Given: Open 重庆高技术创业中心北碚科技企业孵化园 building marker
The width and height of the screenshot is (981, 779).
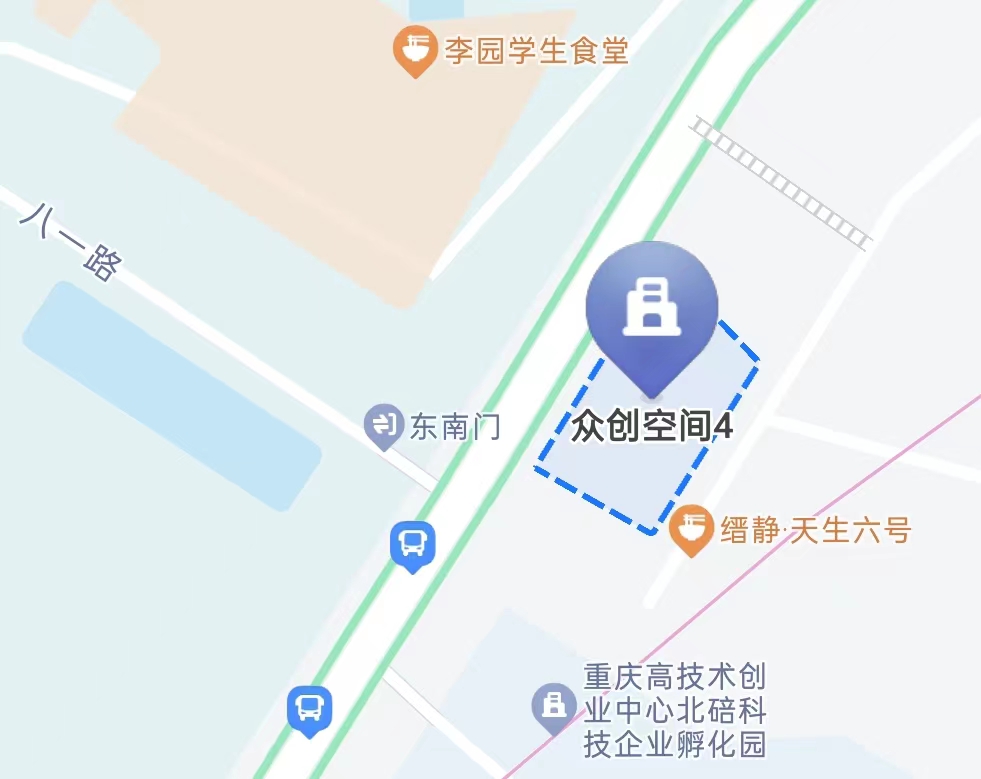Looking at the screenshot, I should tap(552, 706).
